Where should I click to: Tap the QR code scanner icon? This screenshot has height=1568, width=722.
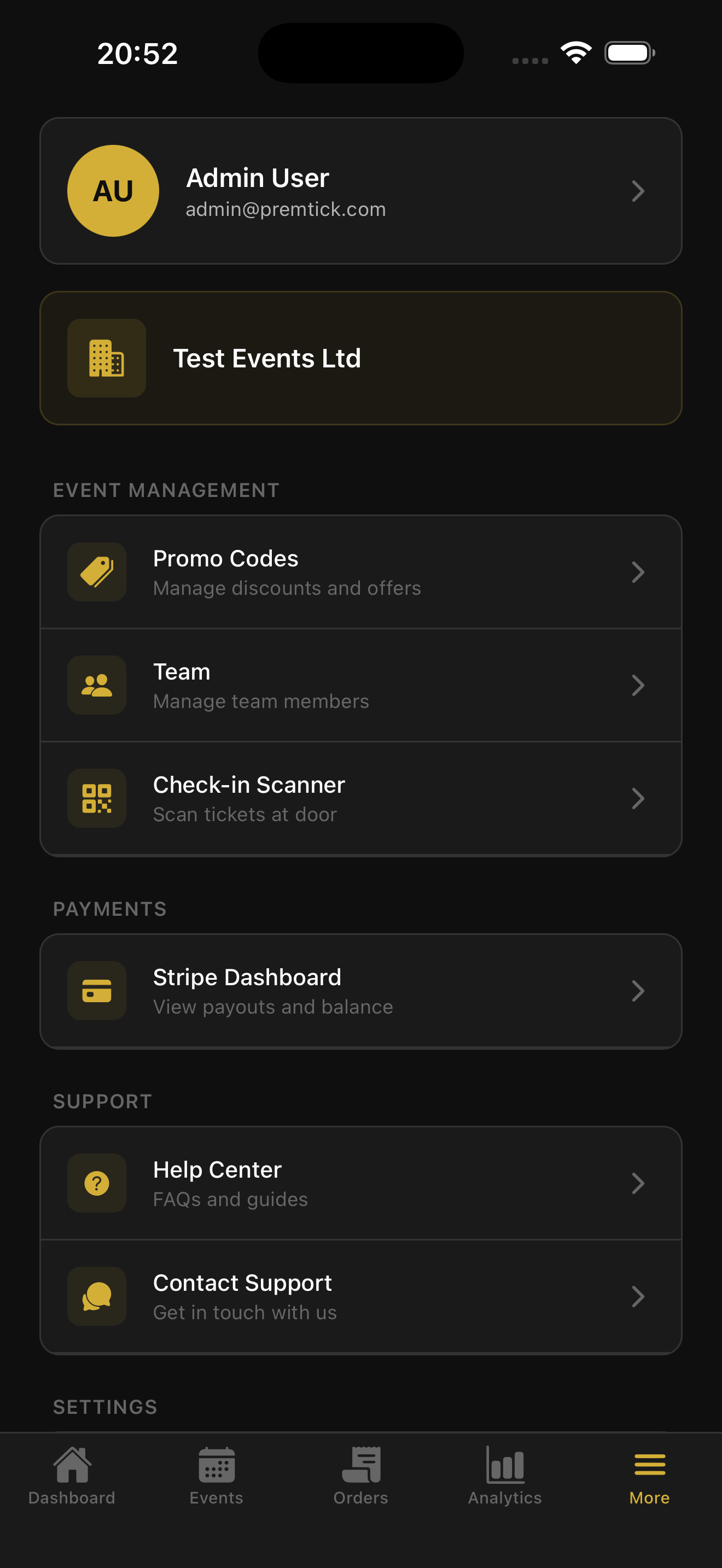pyautogui.click(x=96, y=799)
